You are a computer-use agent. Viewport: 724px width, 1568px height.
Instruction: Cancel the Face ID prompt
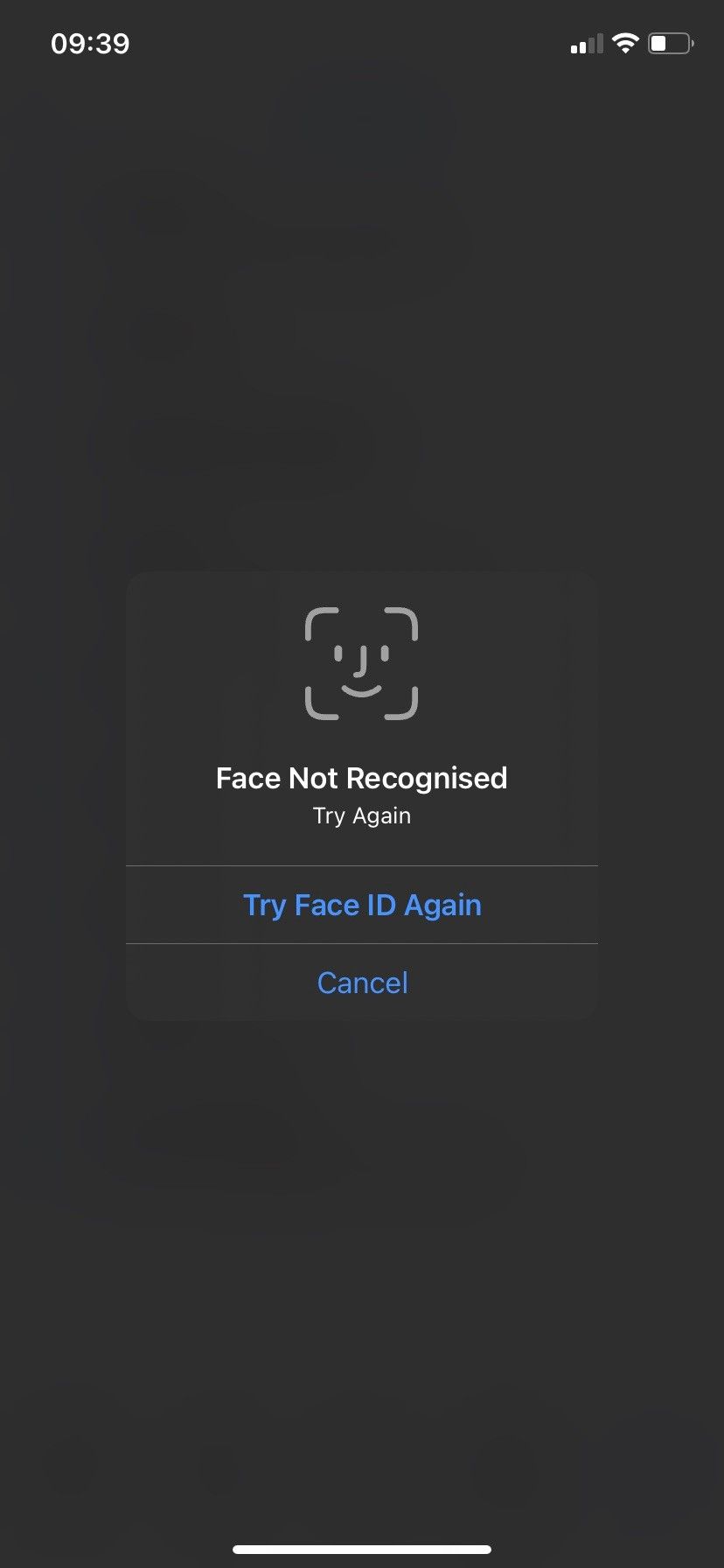[362, 983]
